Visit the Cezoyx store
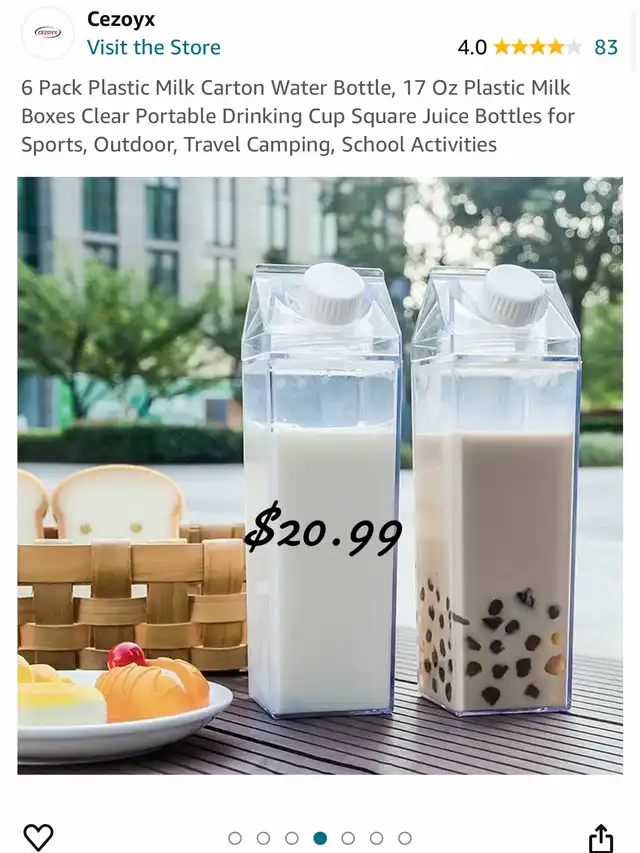 coord(153,47)
